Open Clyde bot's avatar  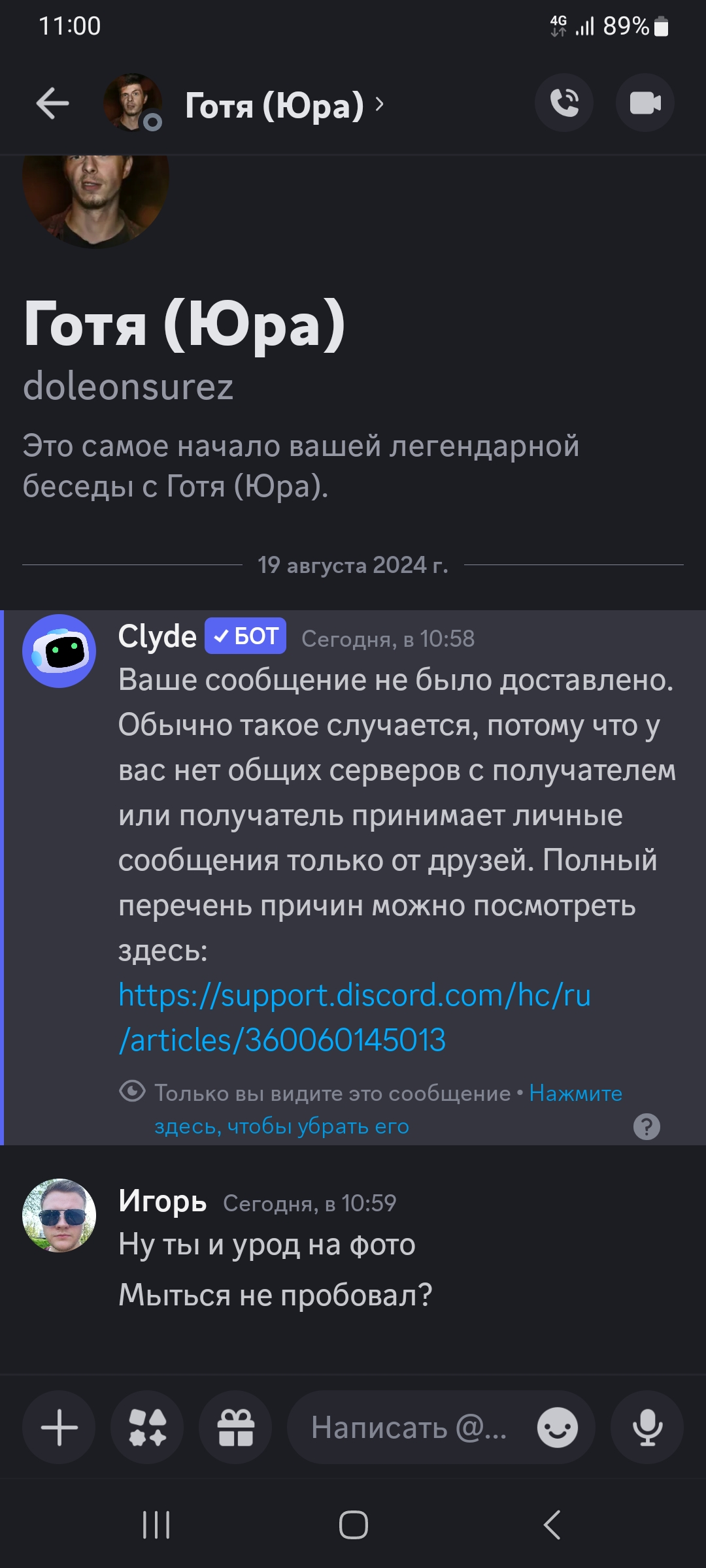point(59,651)
